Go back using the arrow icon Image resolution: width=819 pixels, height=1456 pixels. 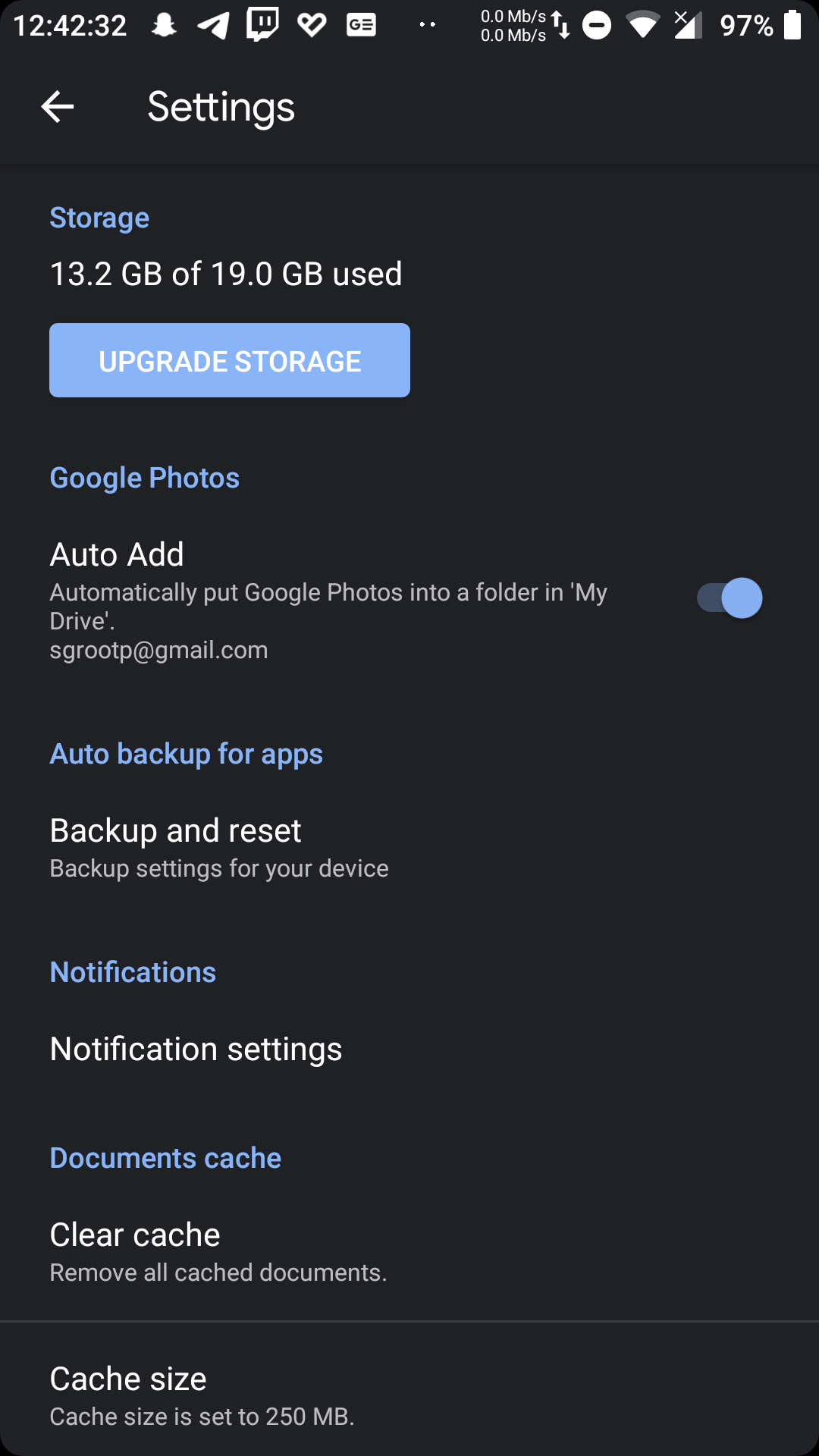click(x=58, y=107)
